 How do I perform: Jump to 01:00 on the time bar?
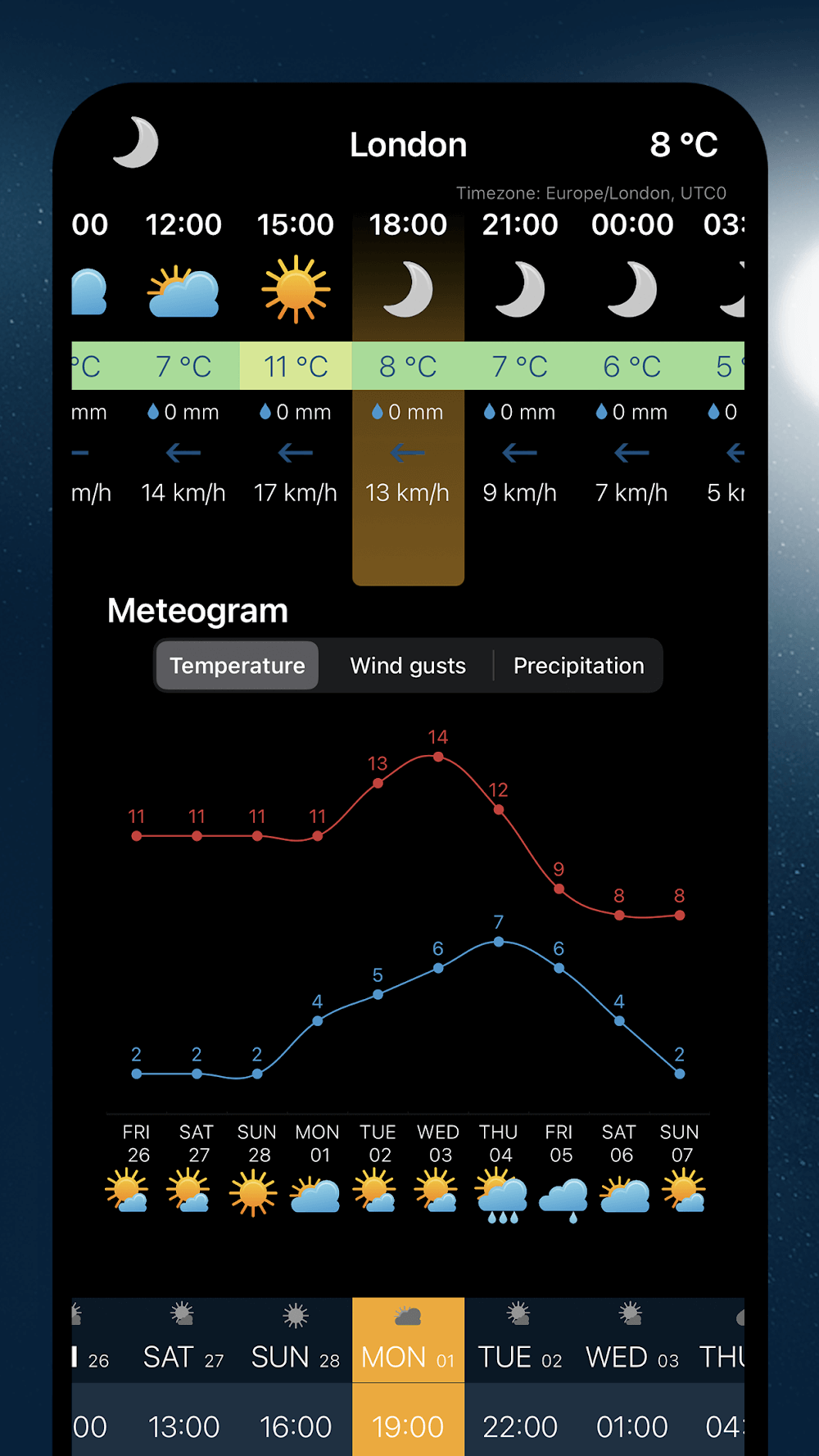coord(632,1427)
